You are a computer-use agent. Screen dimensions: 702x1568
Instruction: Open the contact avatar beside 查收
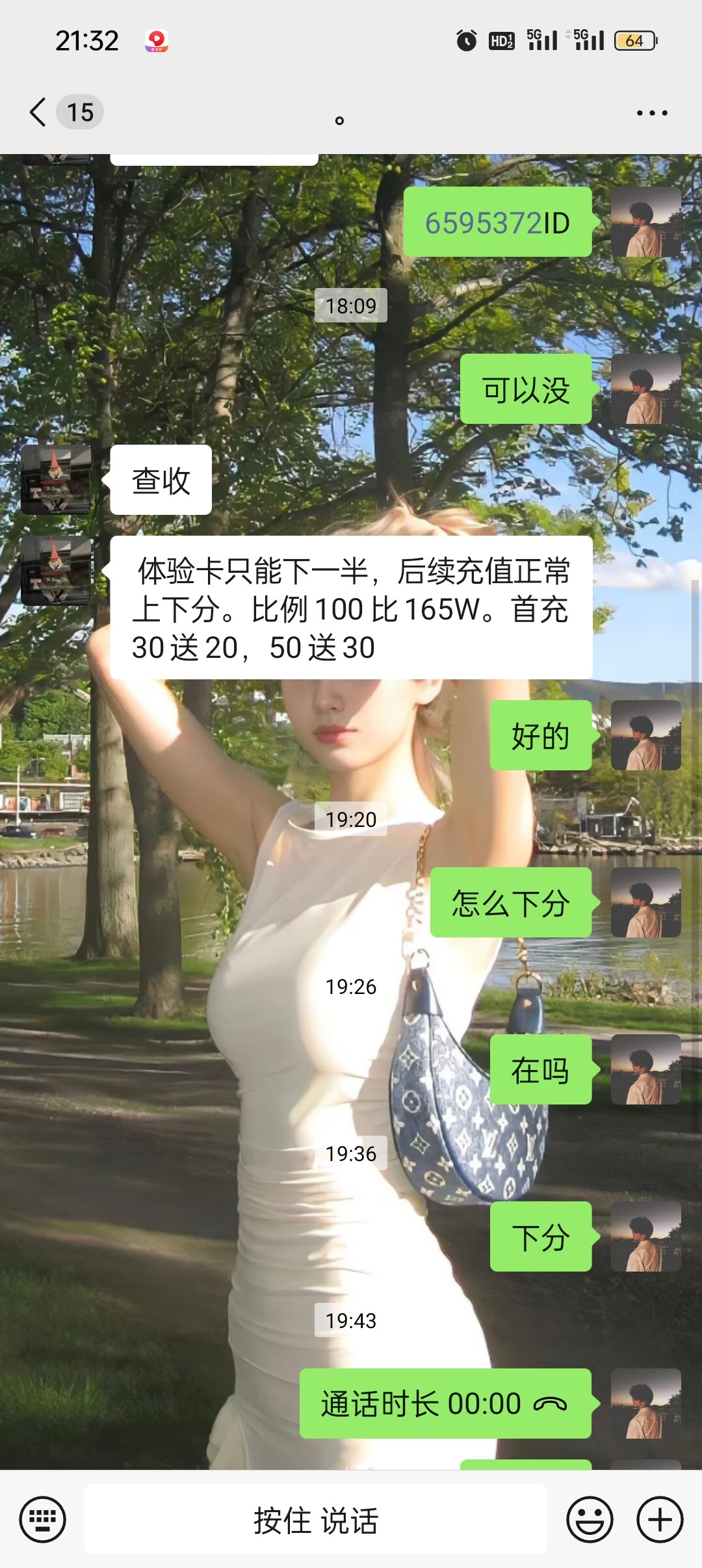coord(56,480)
